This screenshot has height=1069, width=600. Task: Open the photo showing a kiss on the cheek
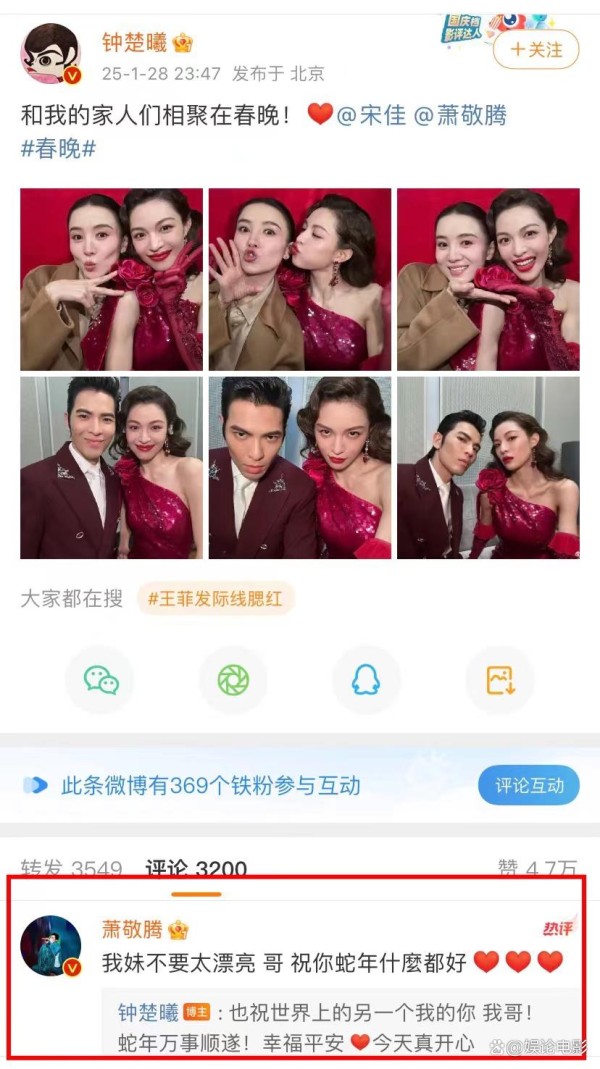[x=300, y=279]
